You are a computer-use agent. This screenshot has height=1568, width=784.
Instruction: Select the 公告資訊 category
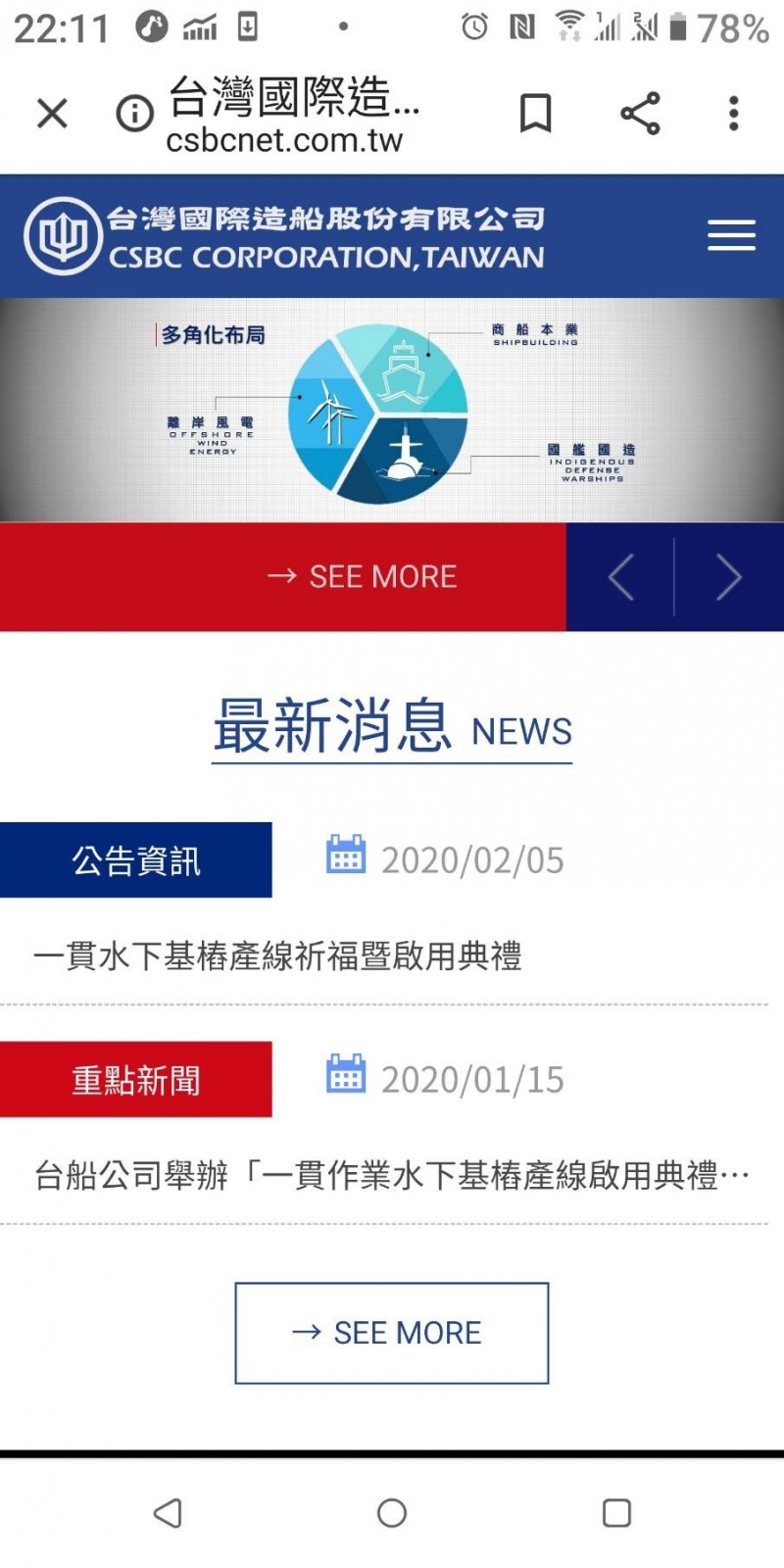[x=136, y=860]
